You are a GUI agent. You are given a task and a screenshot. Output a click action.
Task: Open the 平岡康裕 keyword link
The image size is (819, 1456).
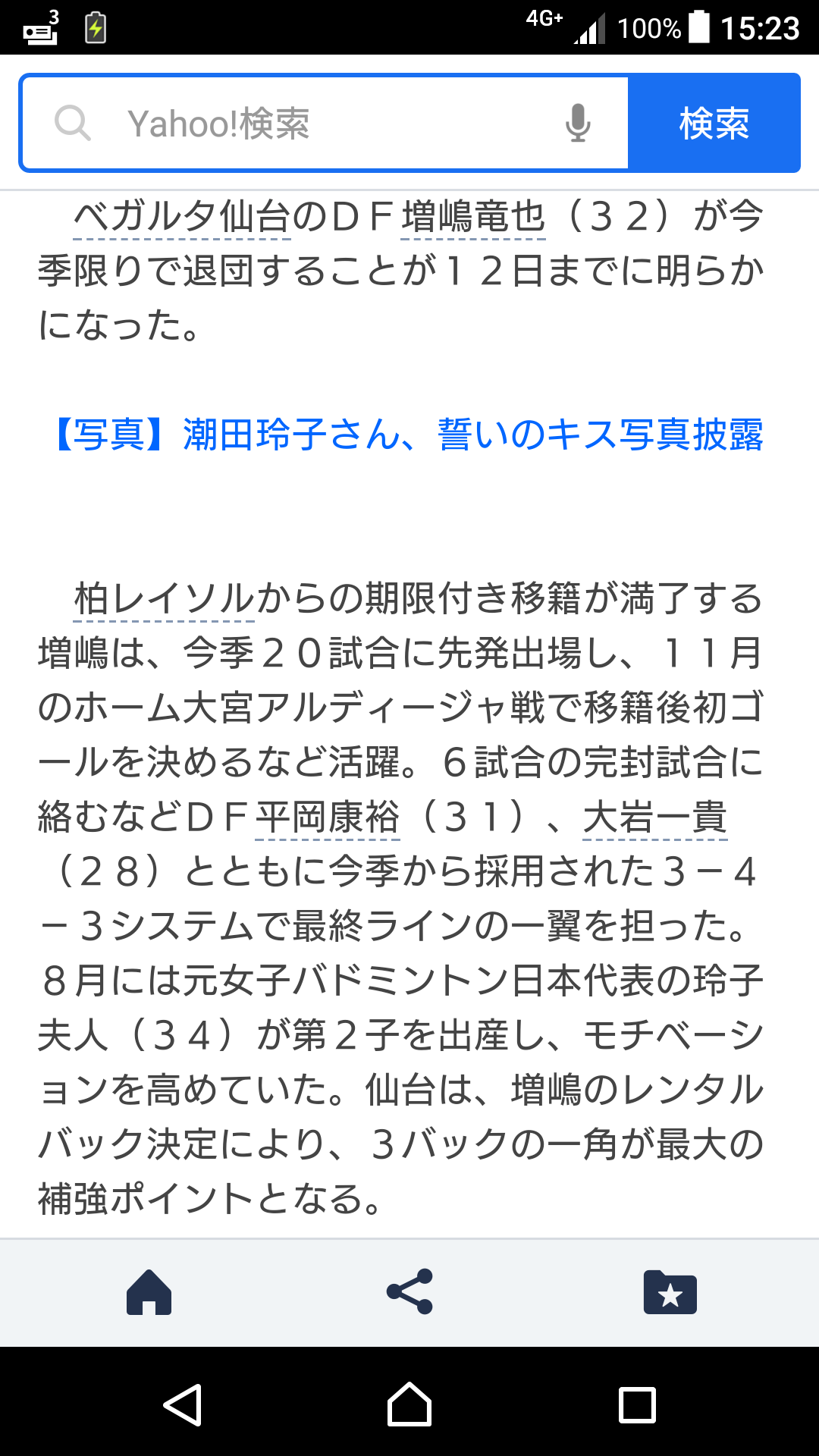coord(328,817)
